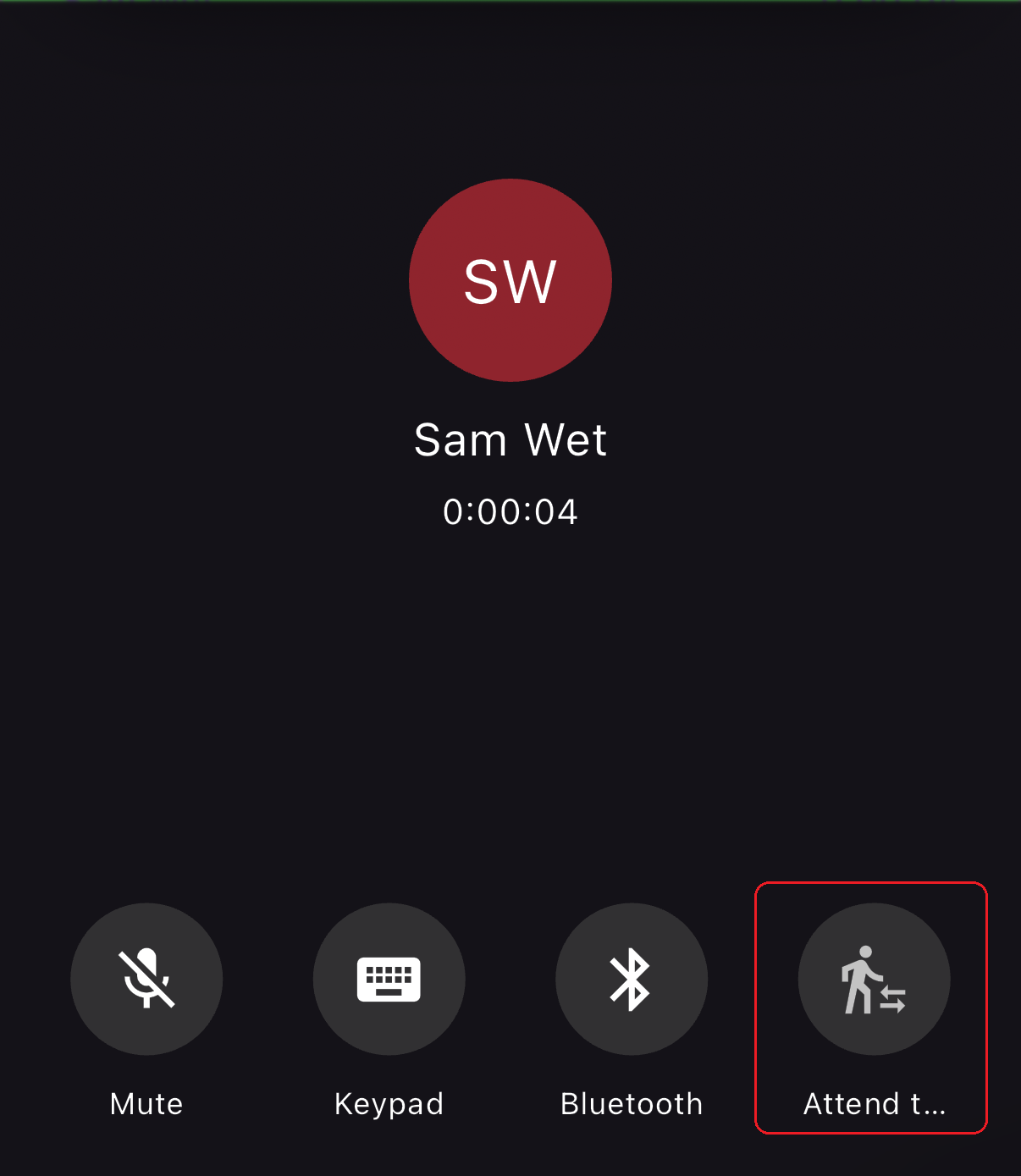The width and height of the screenshot is (1021, 1176).
Task: Switch call audio to Bluetooth
Action: 631,979
